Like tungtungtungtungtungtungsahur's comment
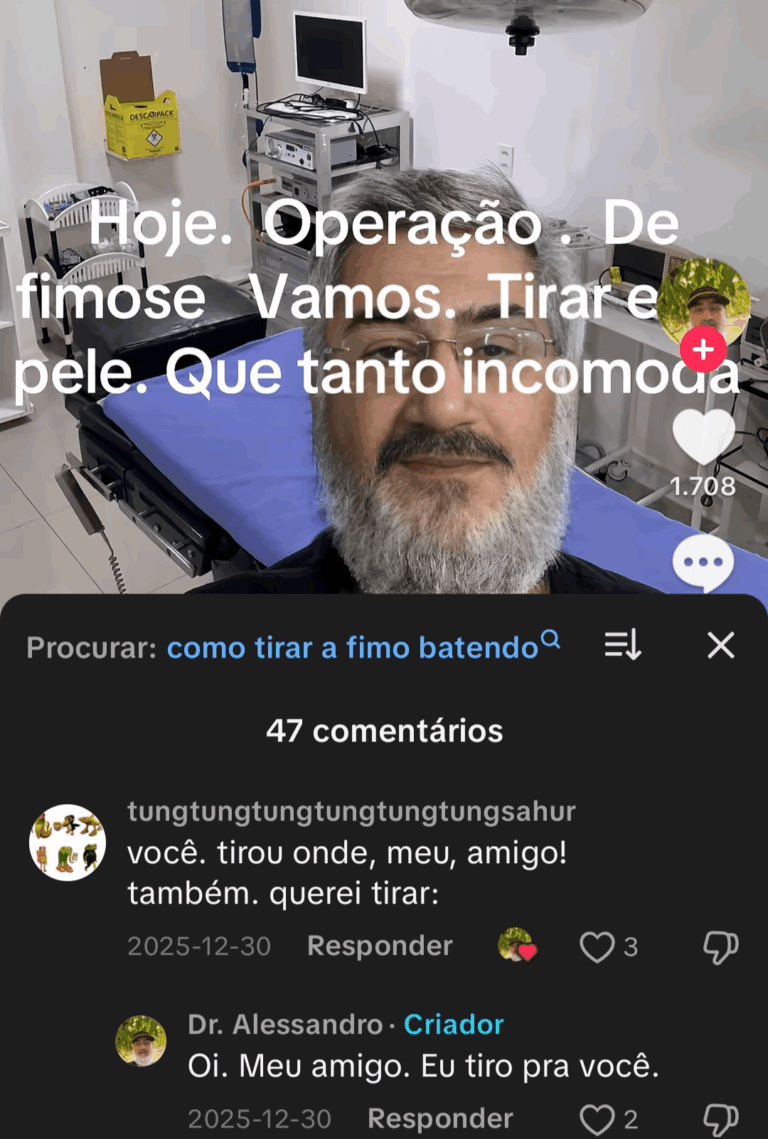768x1139 pixels. (597, 947)
